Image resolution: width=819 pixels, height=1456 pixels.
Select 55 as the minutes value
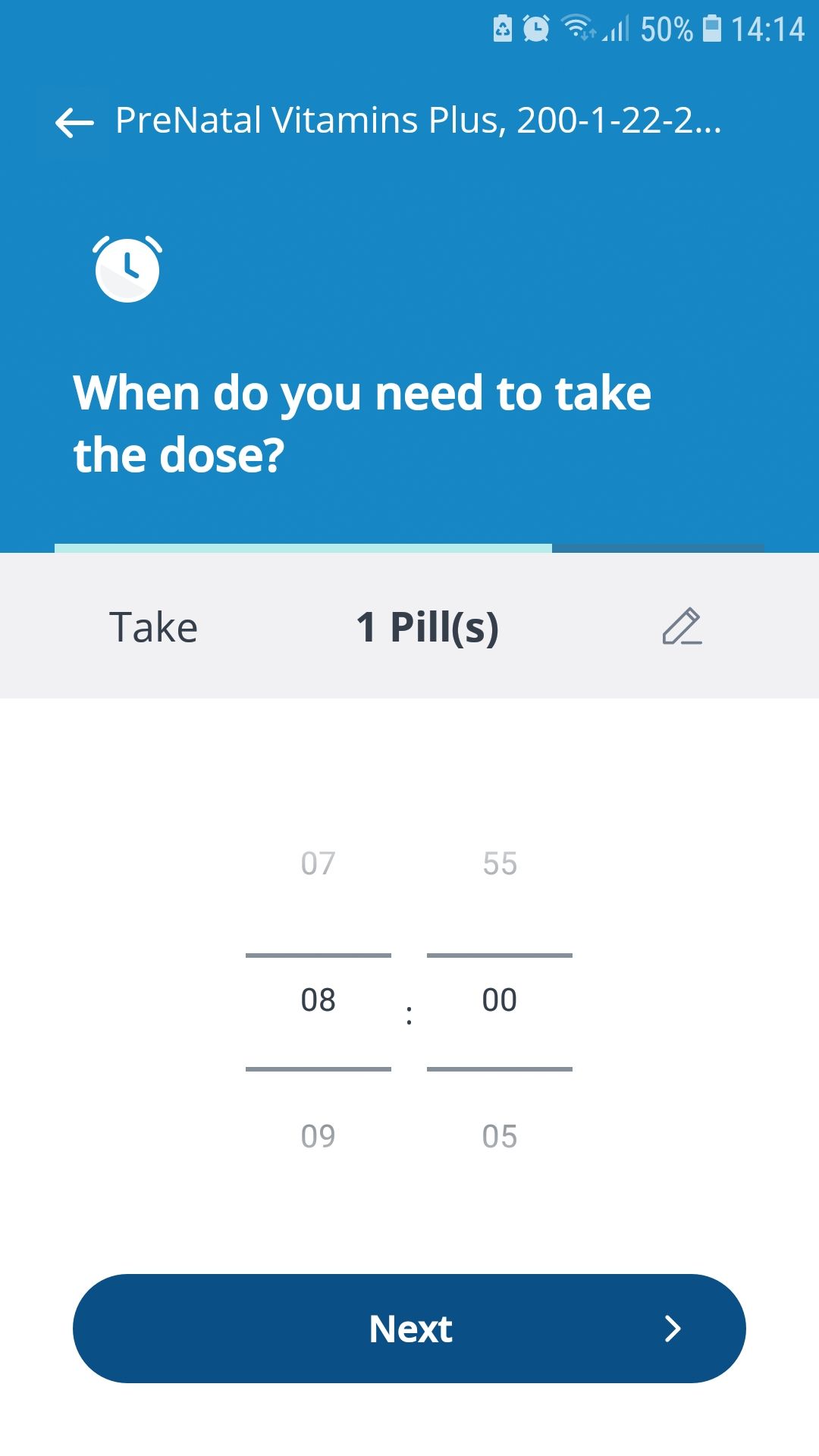tap(499, 861)
